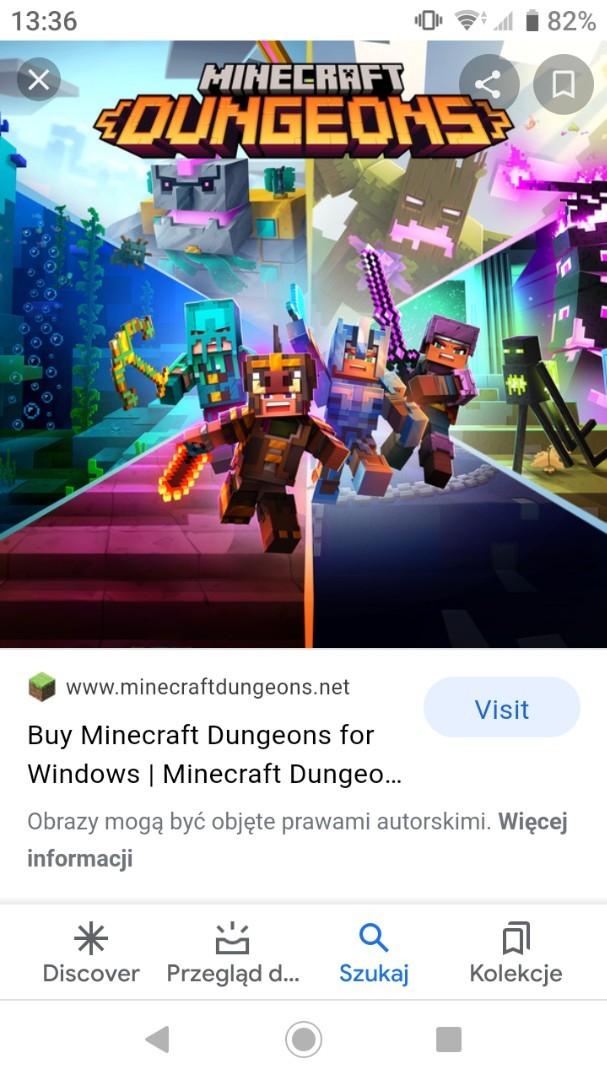Viewport: 607px width, 1080px height.
Task: Go to the Kolekcje tab
Action: coord(516,954)
